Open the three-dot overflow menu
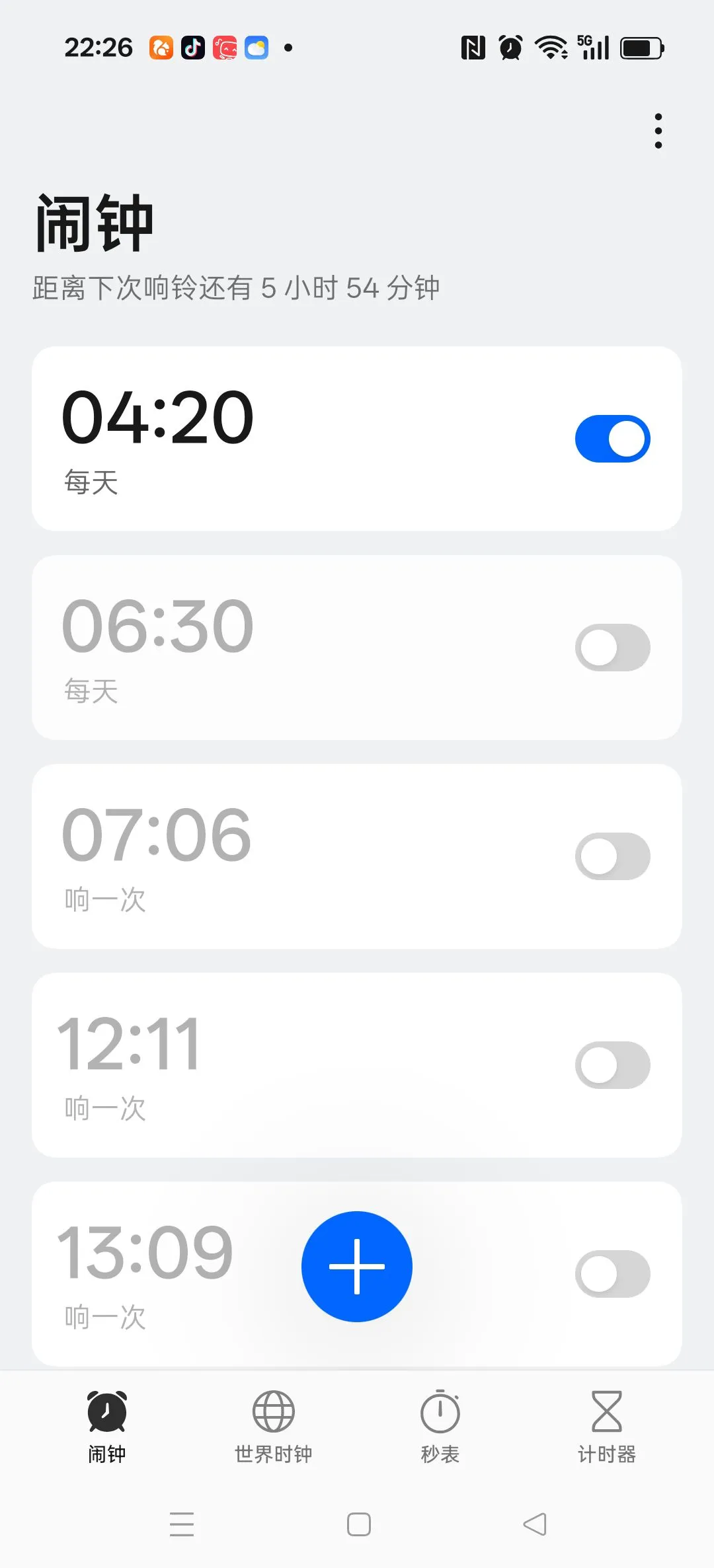Viewport: 714px width, 1568px height. (658, 131)
